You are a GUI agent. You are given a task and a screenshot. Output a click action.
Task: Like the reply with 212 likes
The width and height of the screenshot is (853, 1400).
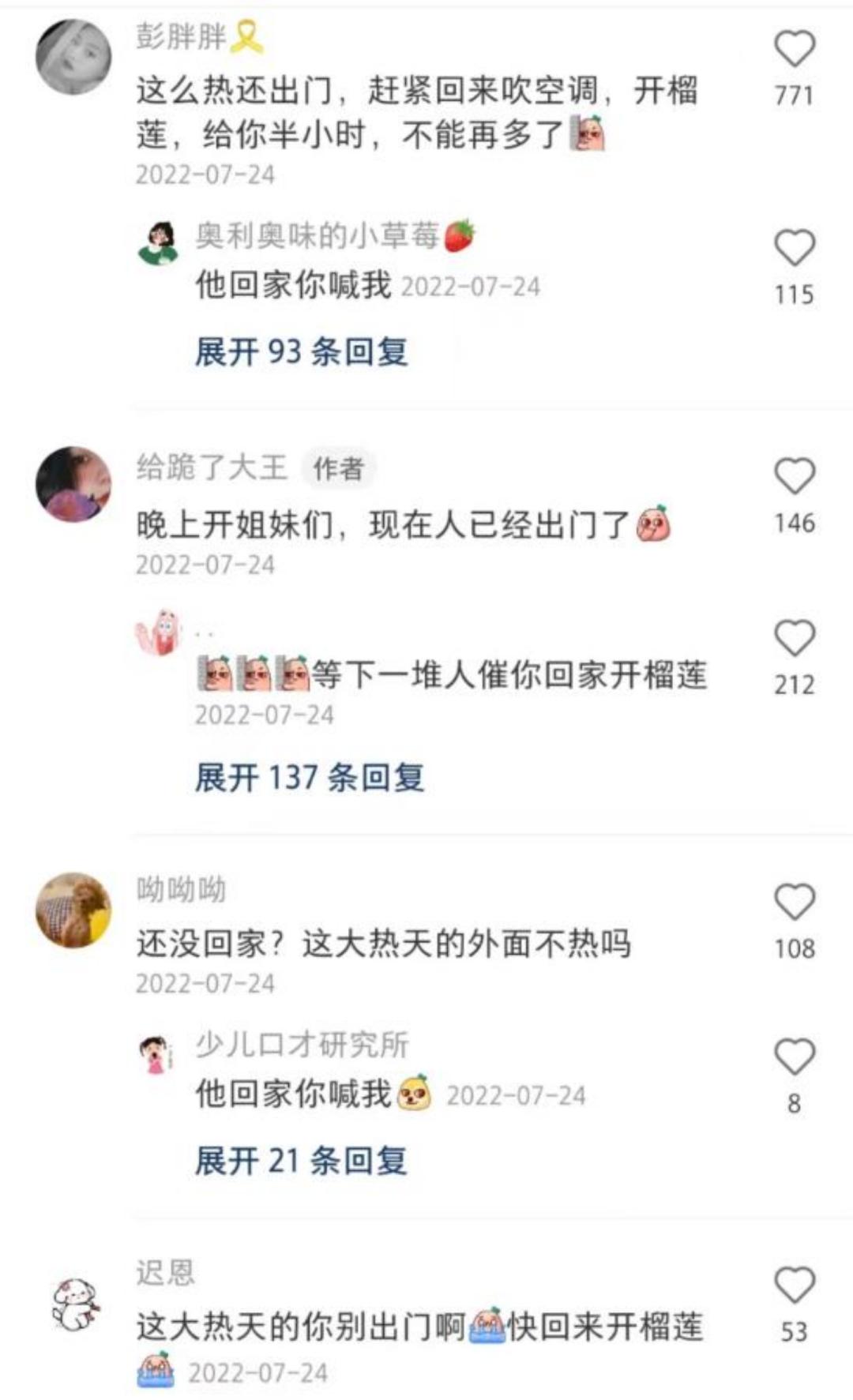tap(794, 638)
